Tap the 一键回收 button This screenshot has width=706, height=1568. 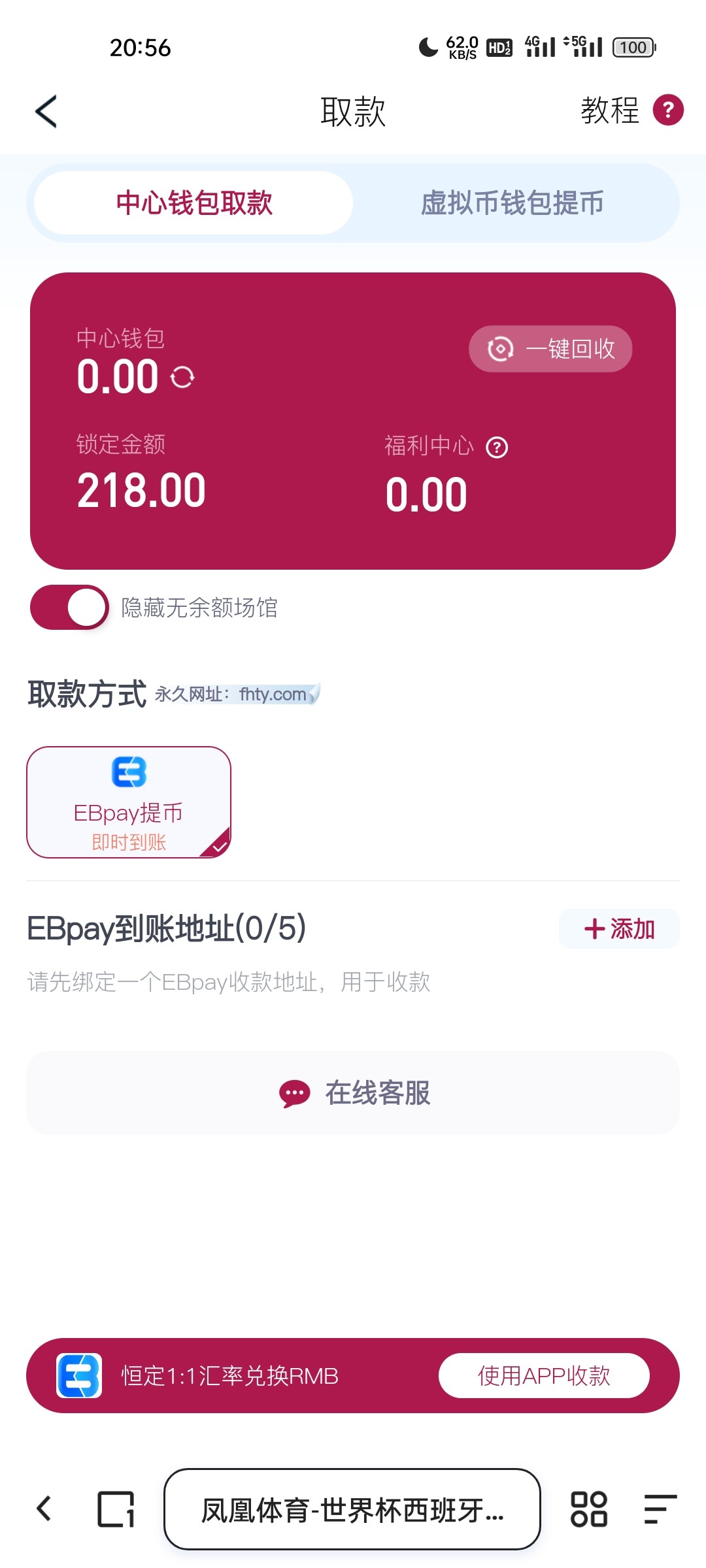(550, 349)
